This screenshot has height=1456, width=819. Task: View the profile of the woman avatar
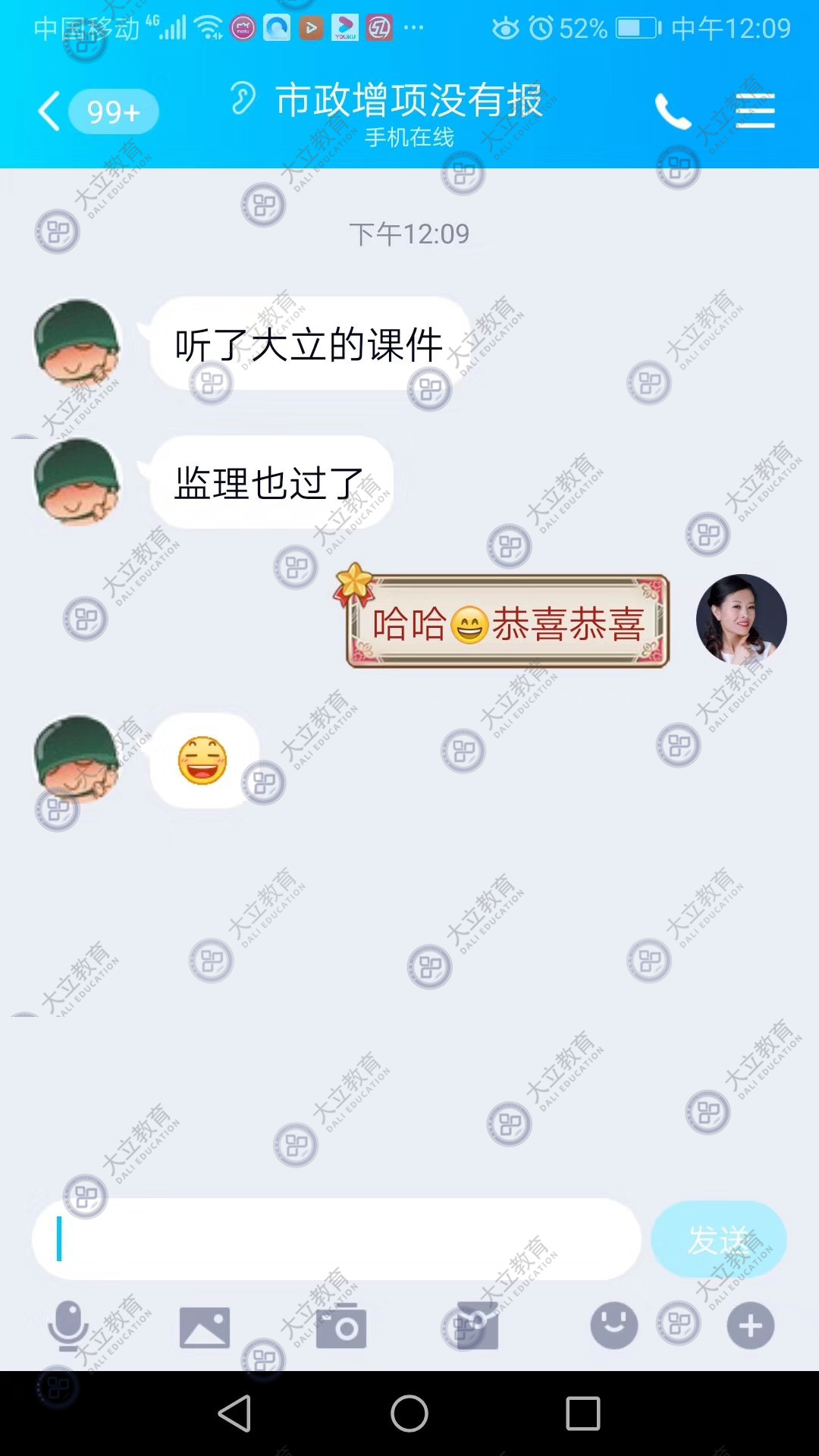tap(741, 620)
